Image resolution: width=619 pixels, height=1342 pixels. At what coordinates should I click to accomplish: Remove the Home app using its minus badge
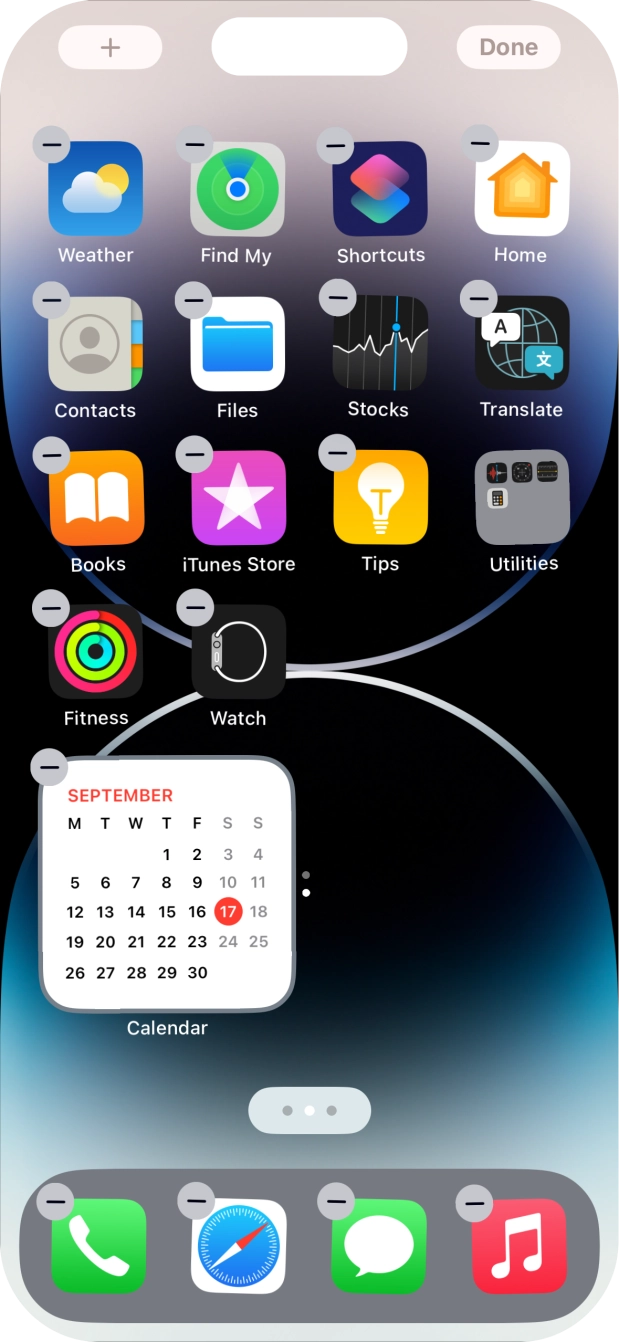(479, 144)
